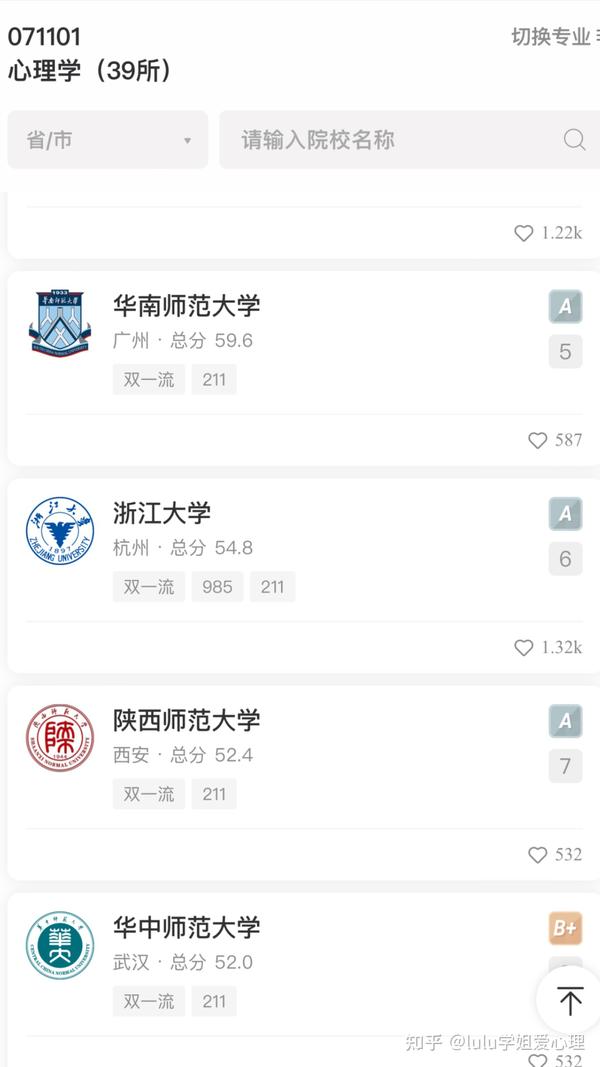The image size is (600, 1067).
Task: Open the 省/市 dropdown filter
Action: tap(107, 139)
